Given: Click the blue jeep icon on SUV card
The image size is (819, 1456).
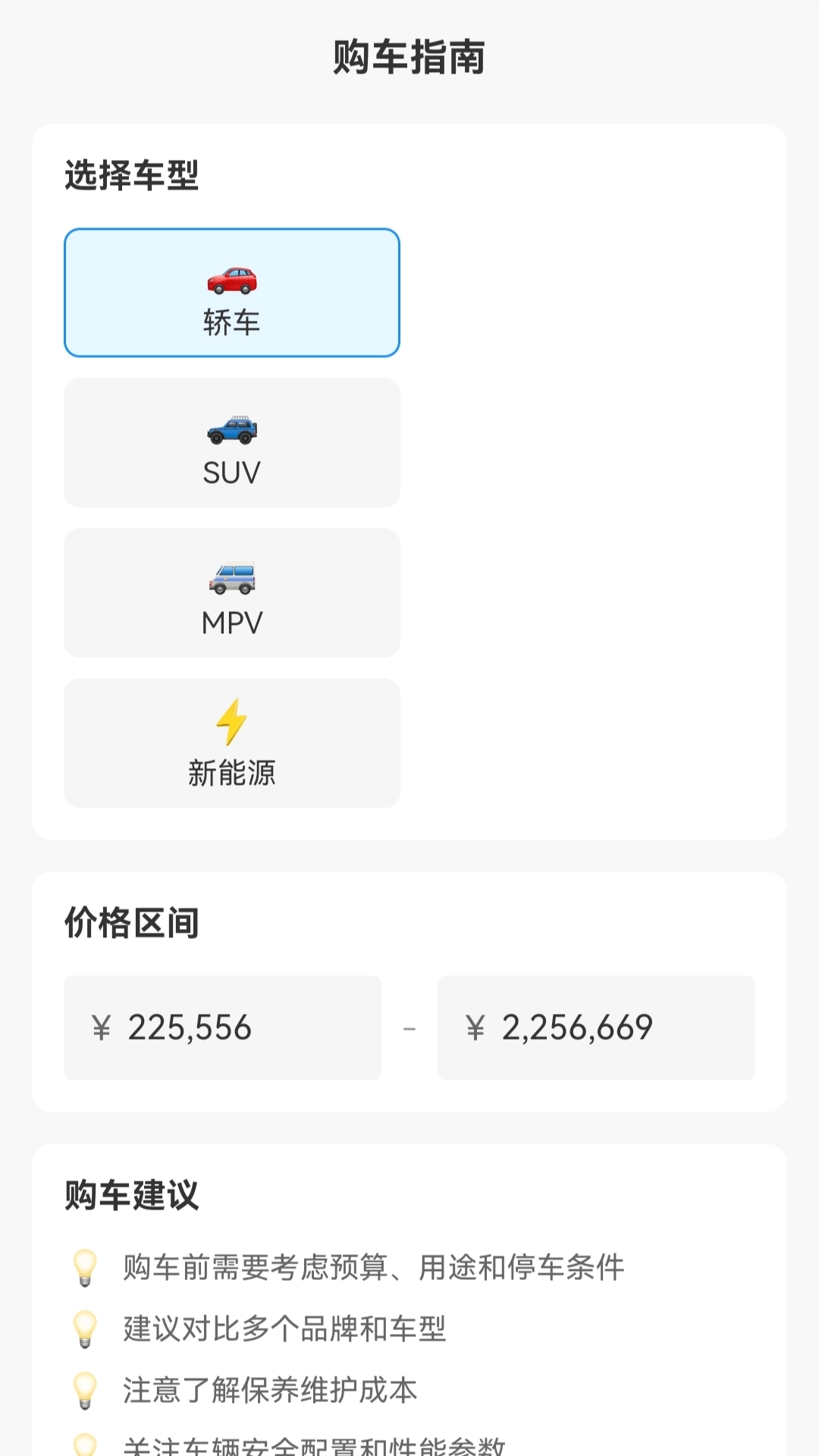Looking at the screenshot, I should coord(231,429).
